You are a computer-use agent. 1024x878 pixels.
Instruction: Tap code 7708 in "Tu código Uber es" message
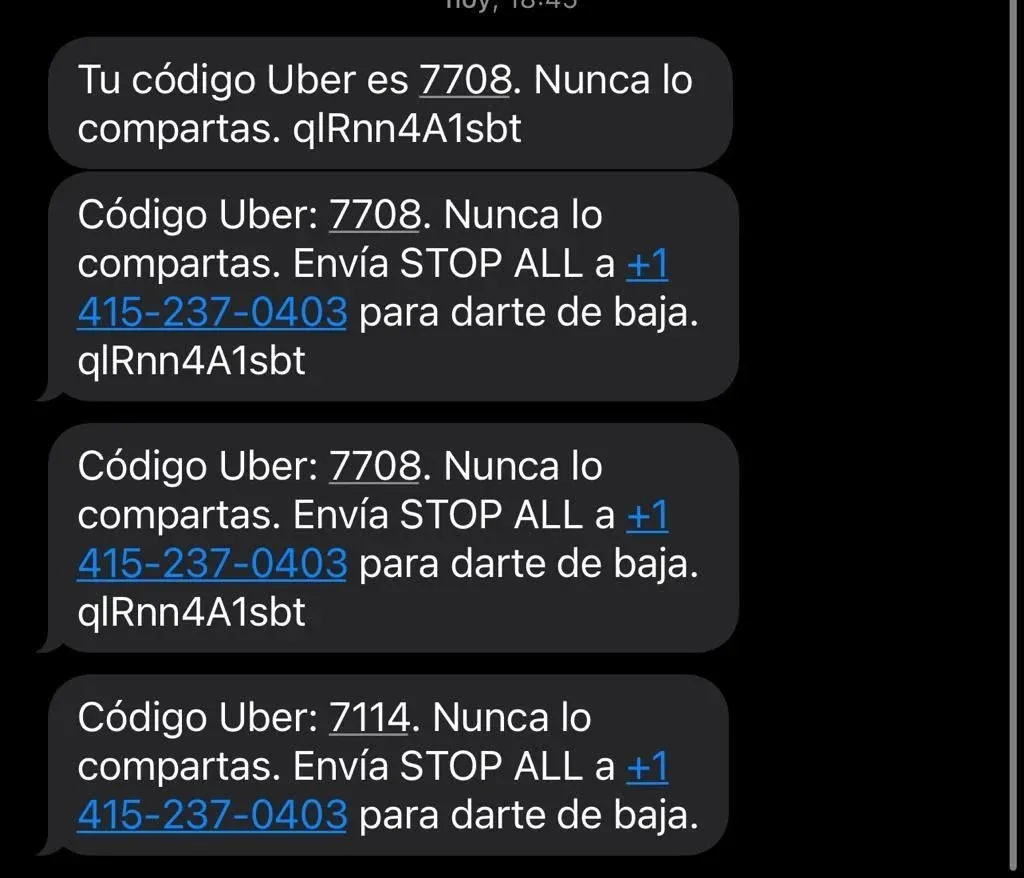pyautogui.click(x=465, y=81)
